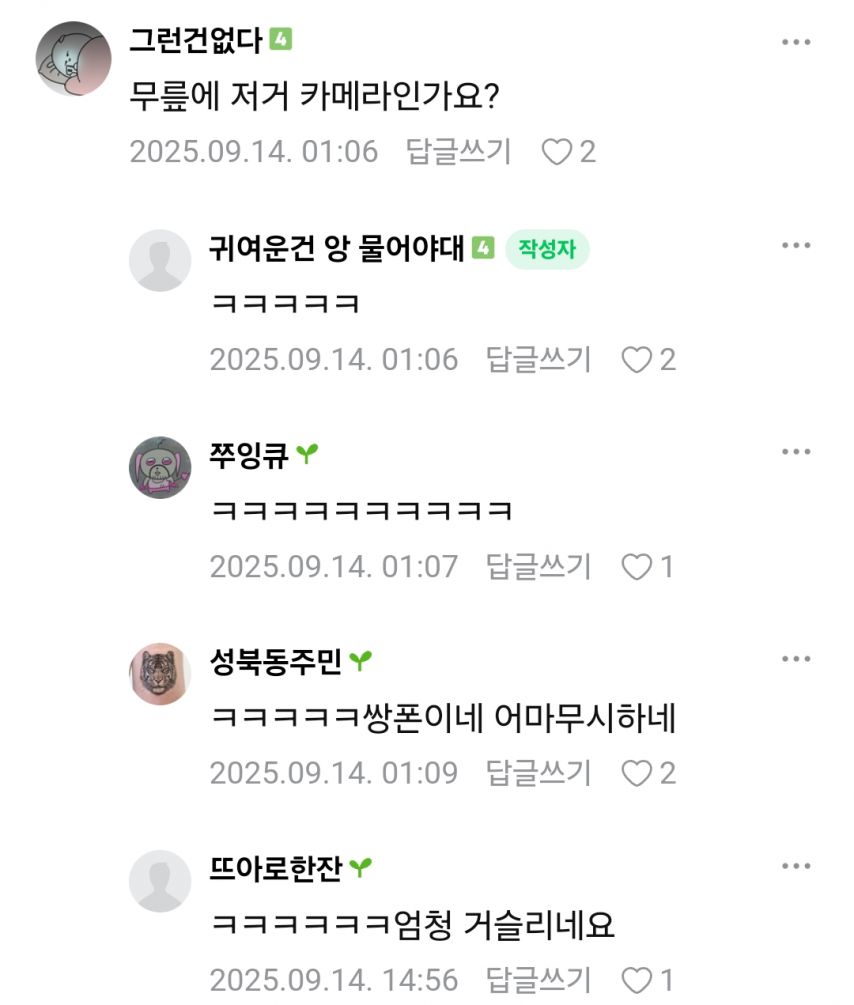Tap 답글쓰기 under 뜨아로한잔's reply
Image resolution: width=854 pixels, height=1005 pixels.
tap(539, 980)
